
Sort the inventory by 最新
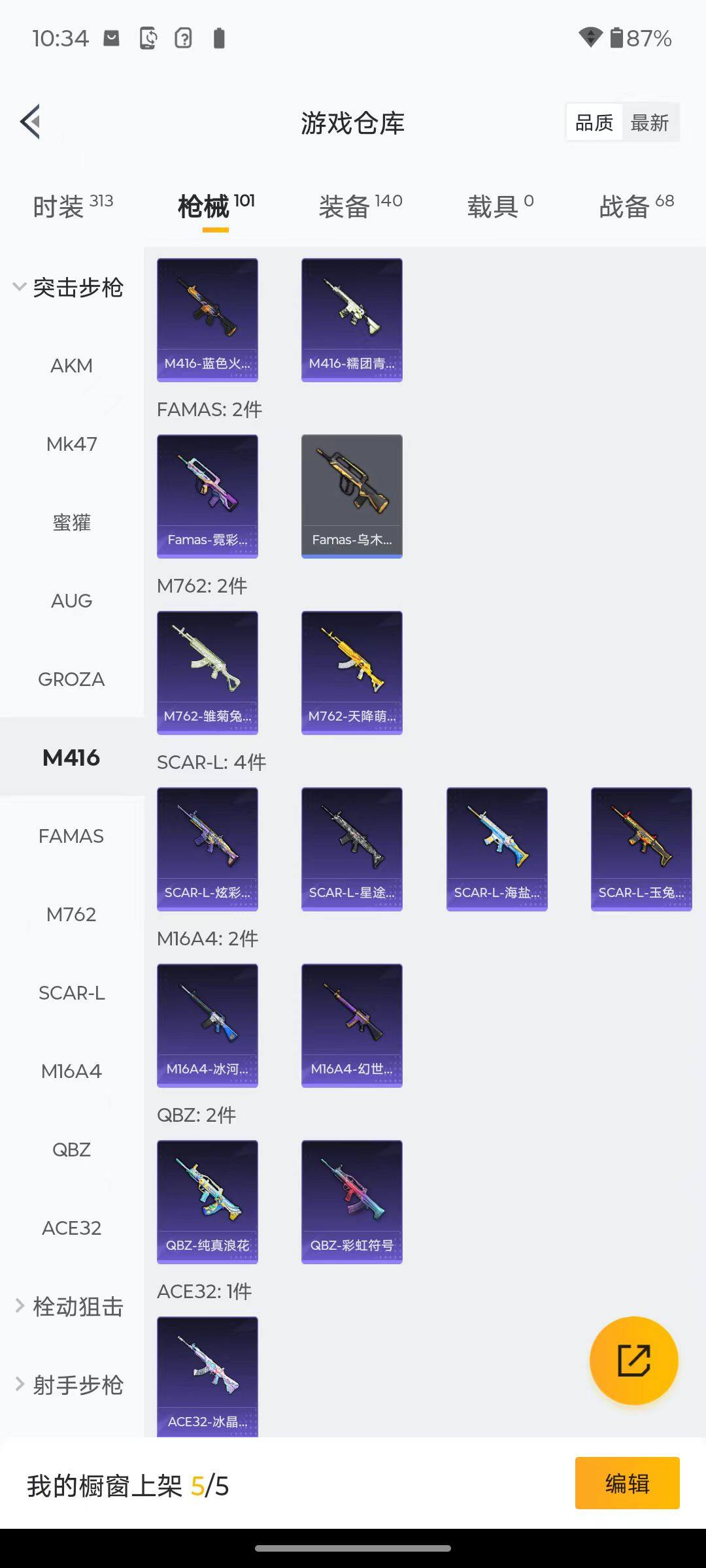coord(649,122)
